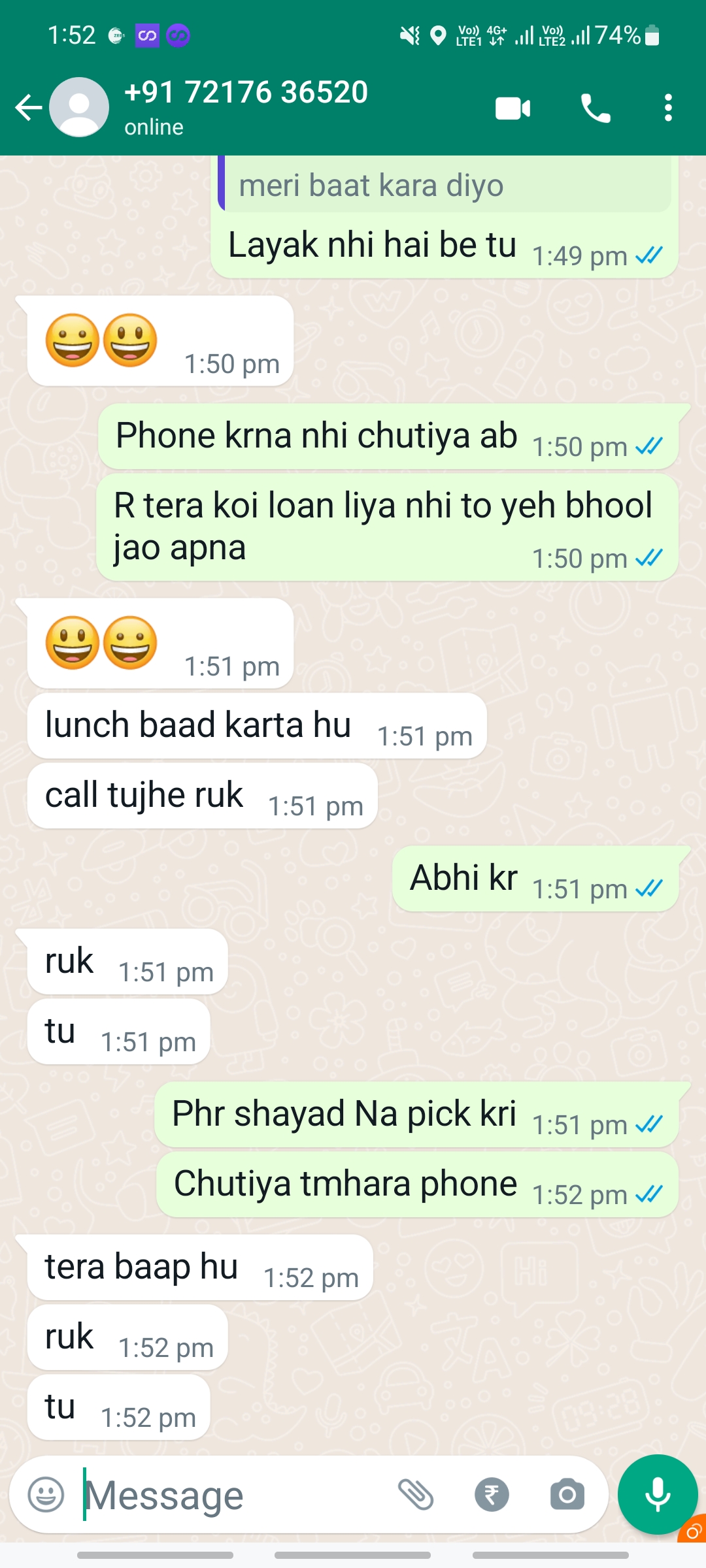Viewport: 706px width, 1568px height.
Task: Attach a file with the paperclip
Action: (x=416, y=1495)
